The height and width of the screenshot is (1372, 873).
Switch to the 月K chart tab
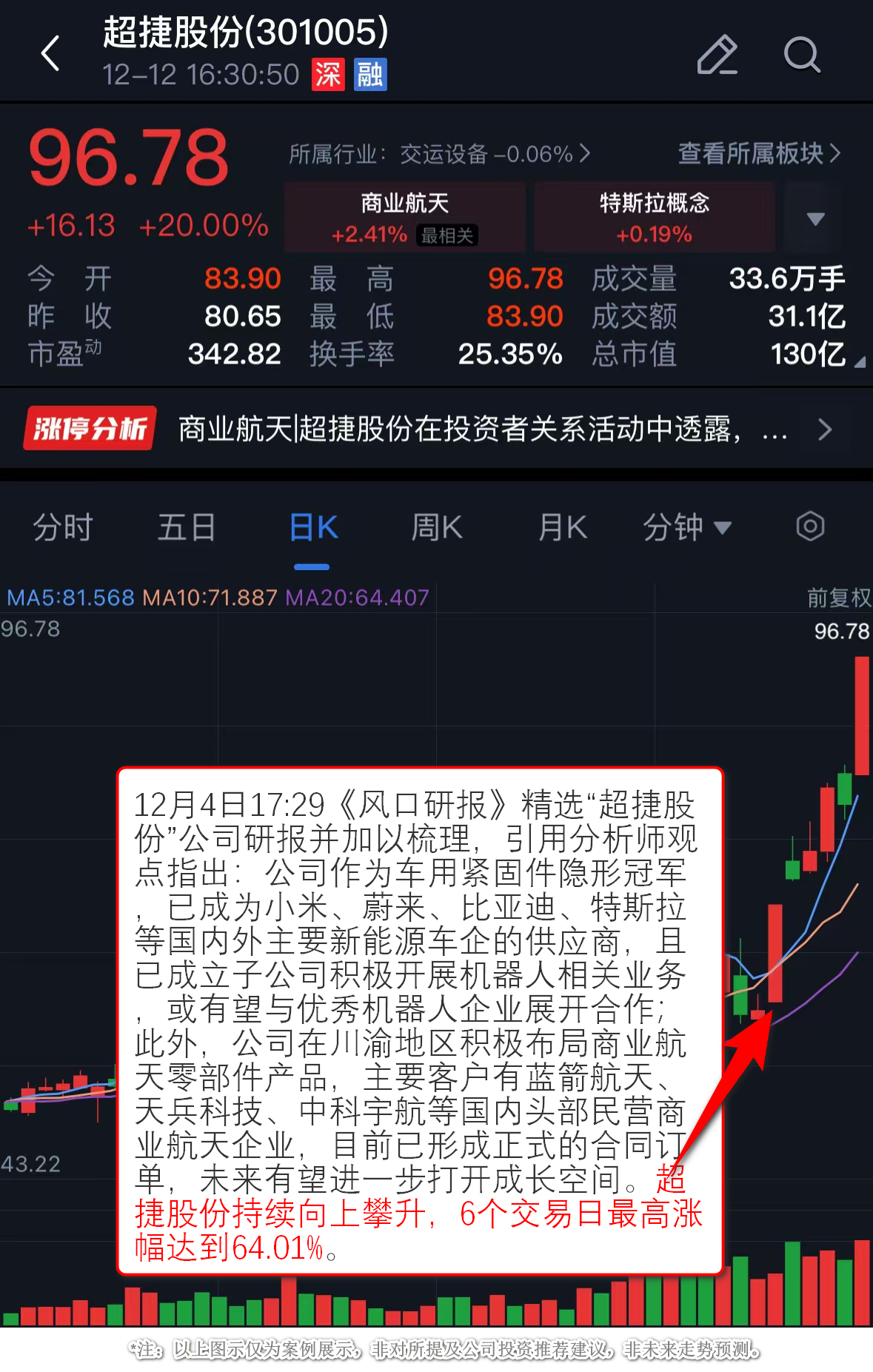point(562,528)
